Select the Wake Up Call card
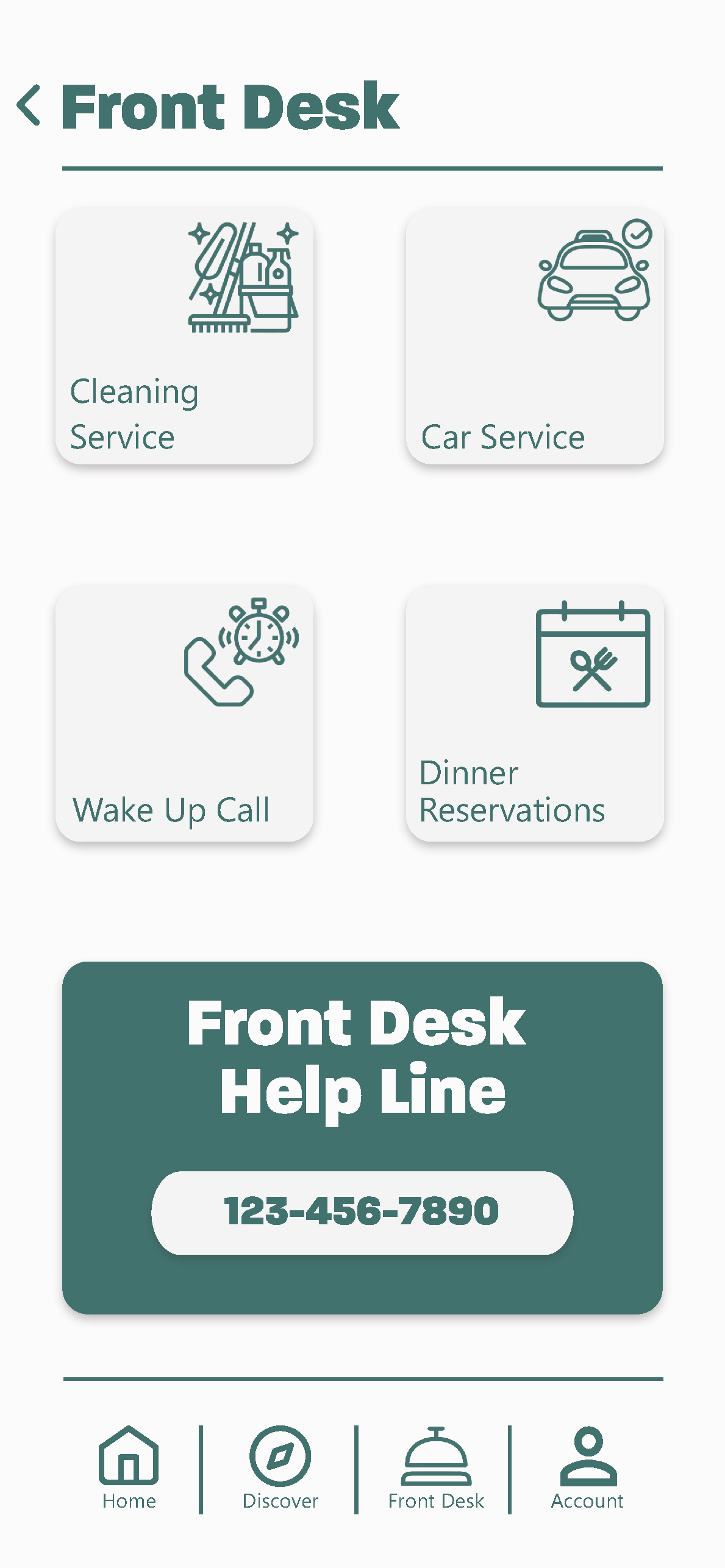 point(184,713)
